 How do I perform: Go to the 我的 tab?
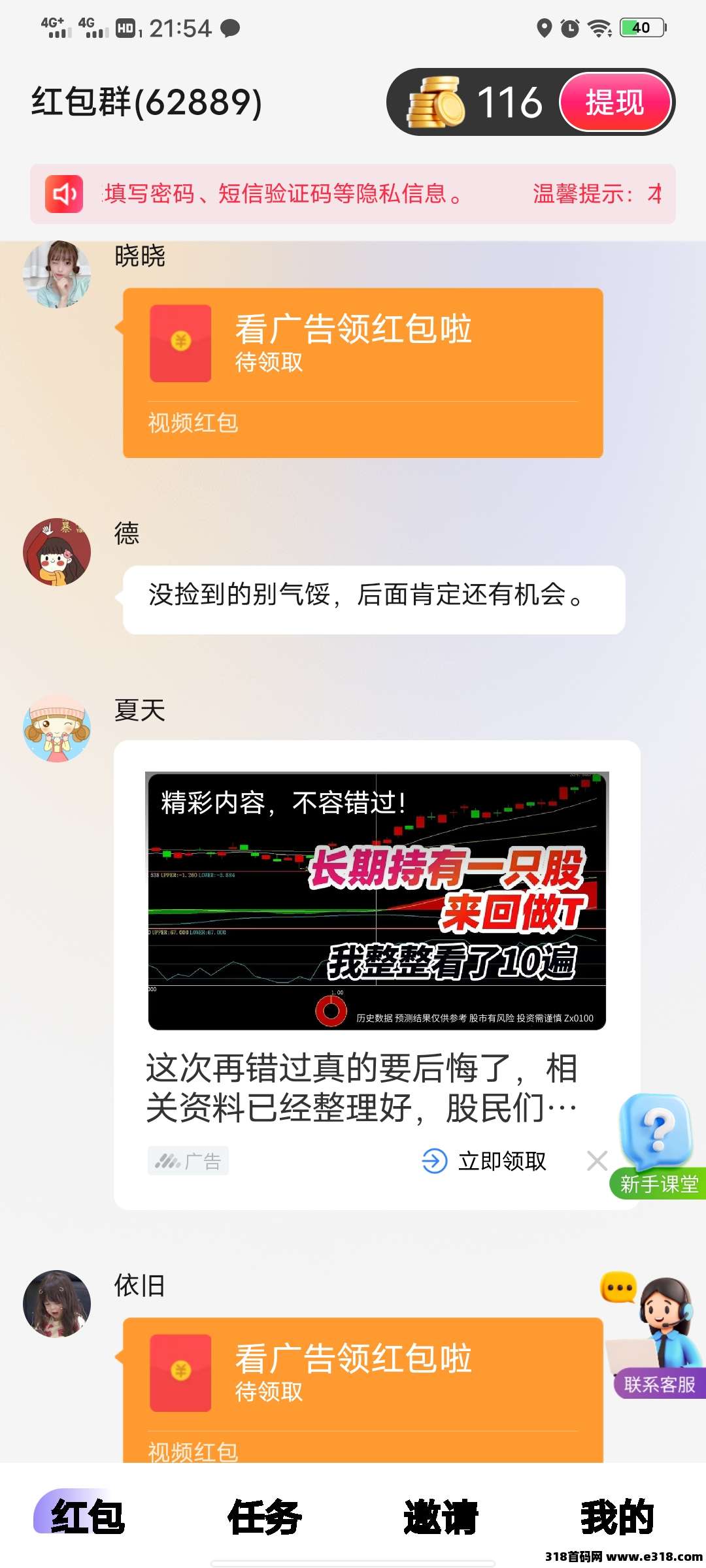pyautogui.click(x=617, y=1516)
